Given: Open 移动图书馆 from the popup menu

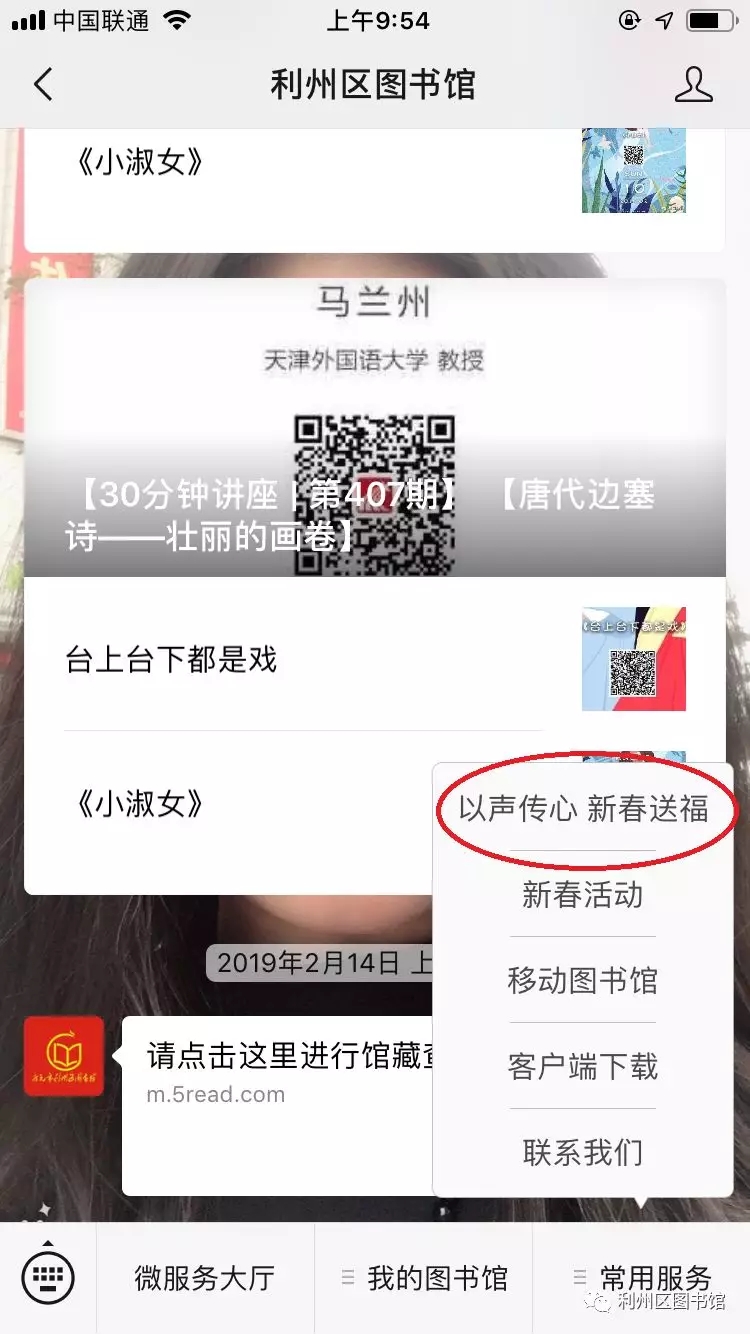Looking at the screenshot, I should [x=583, y=980].
